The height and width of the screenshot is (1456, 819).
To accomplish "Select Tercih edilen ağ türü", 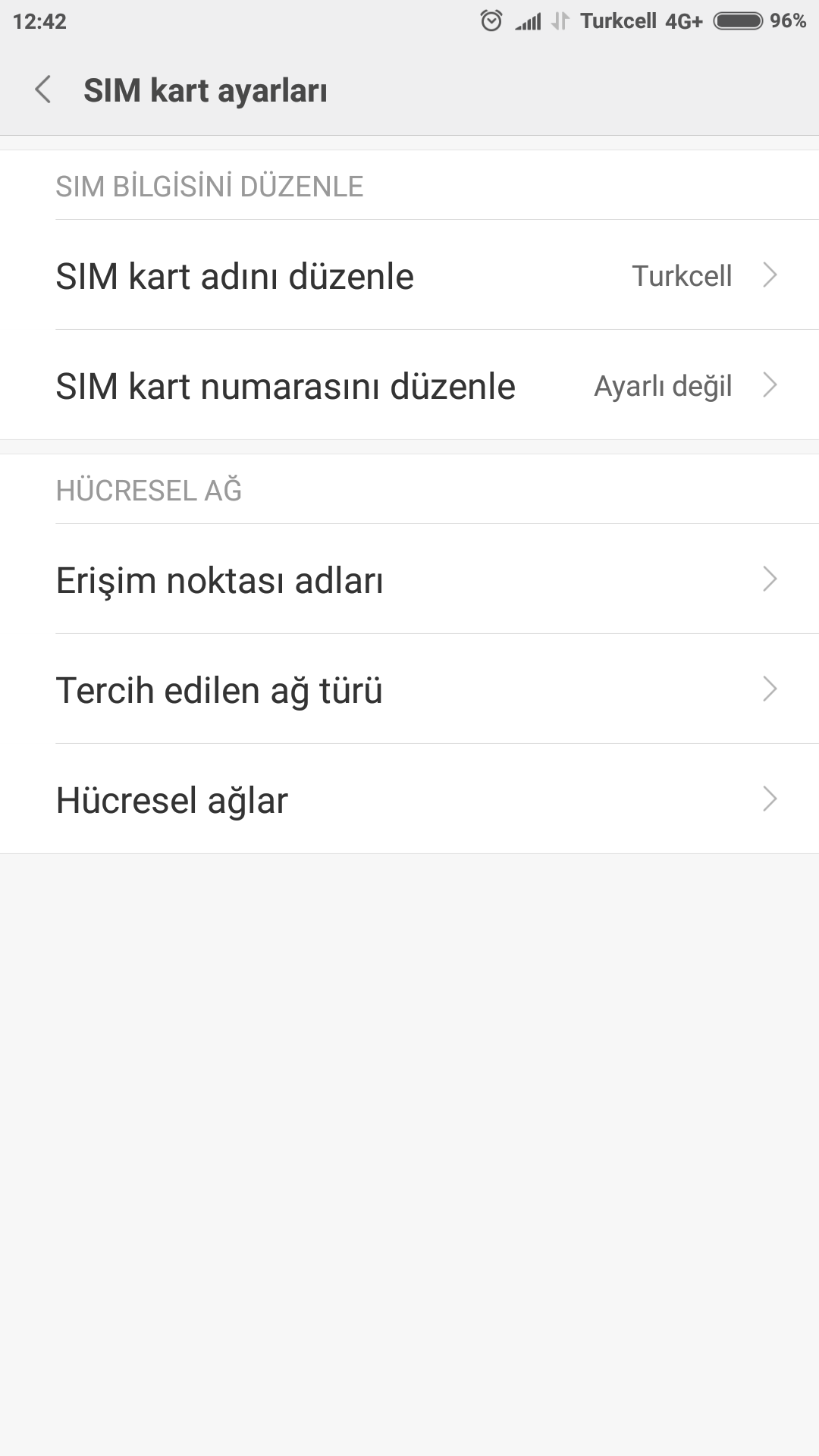I will coord(409,689).
